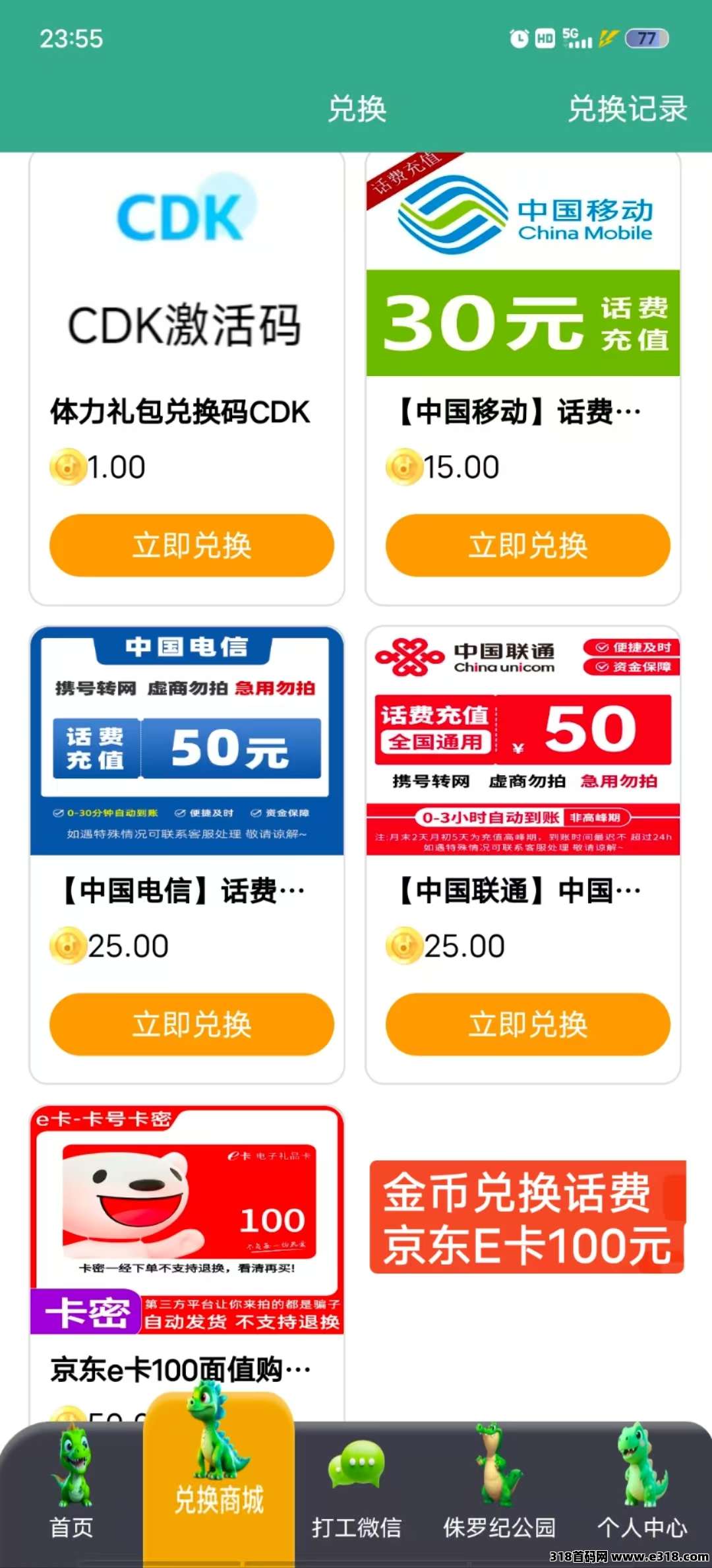Open the 京东e卡100 gift card thumbnail
This screenshot has height=1568, width=712.
[187, 1220]
